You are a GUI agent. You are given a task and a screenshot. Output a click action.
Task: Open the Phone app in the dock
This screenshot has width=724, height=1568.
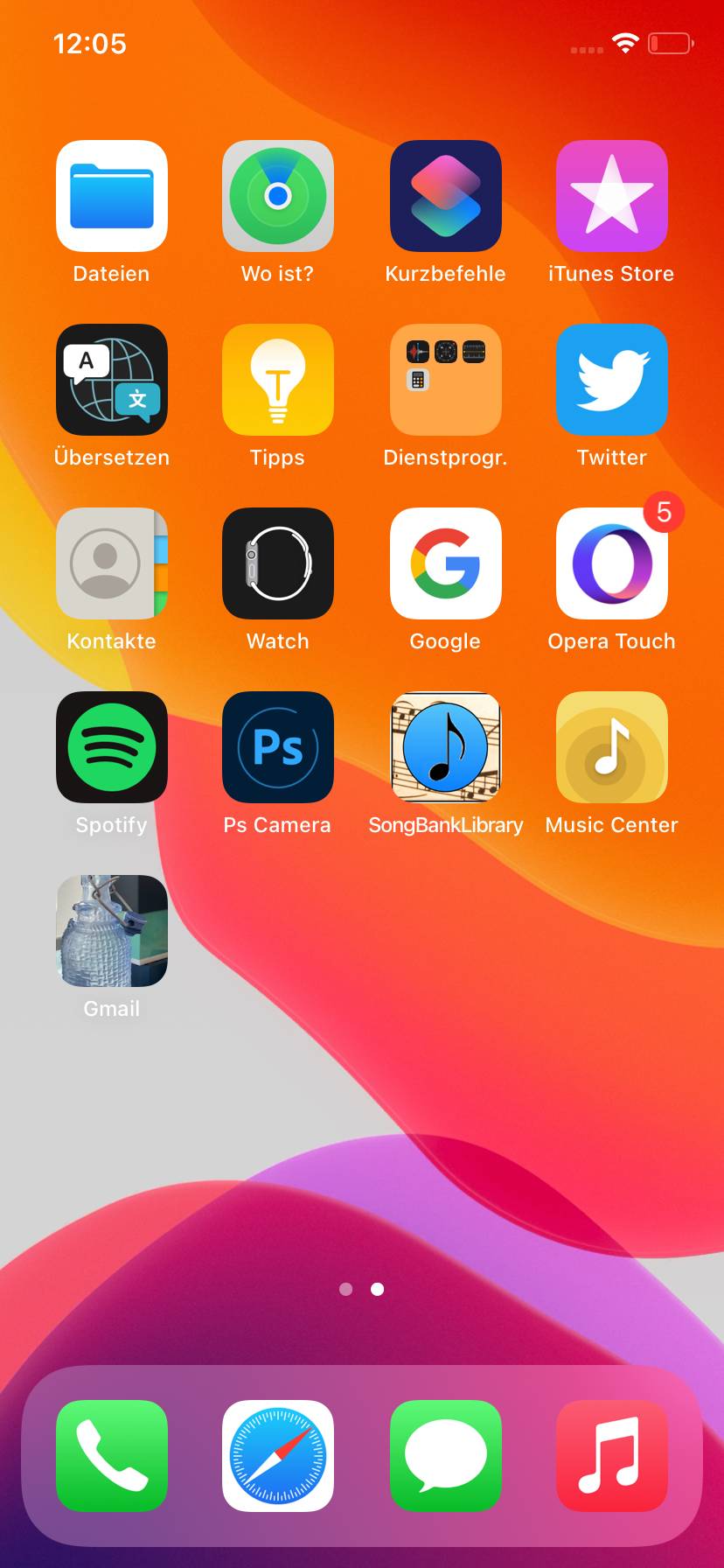[x=112, y=1456]
